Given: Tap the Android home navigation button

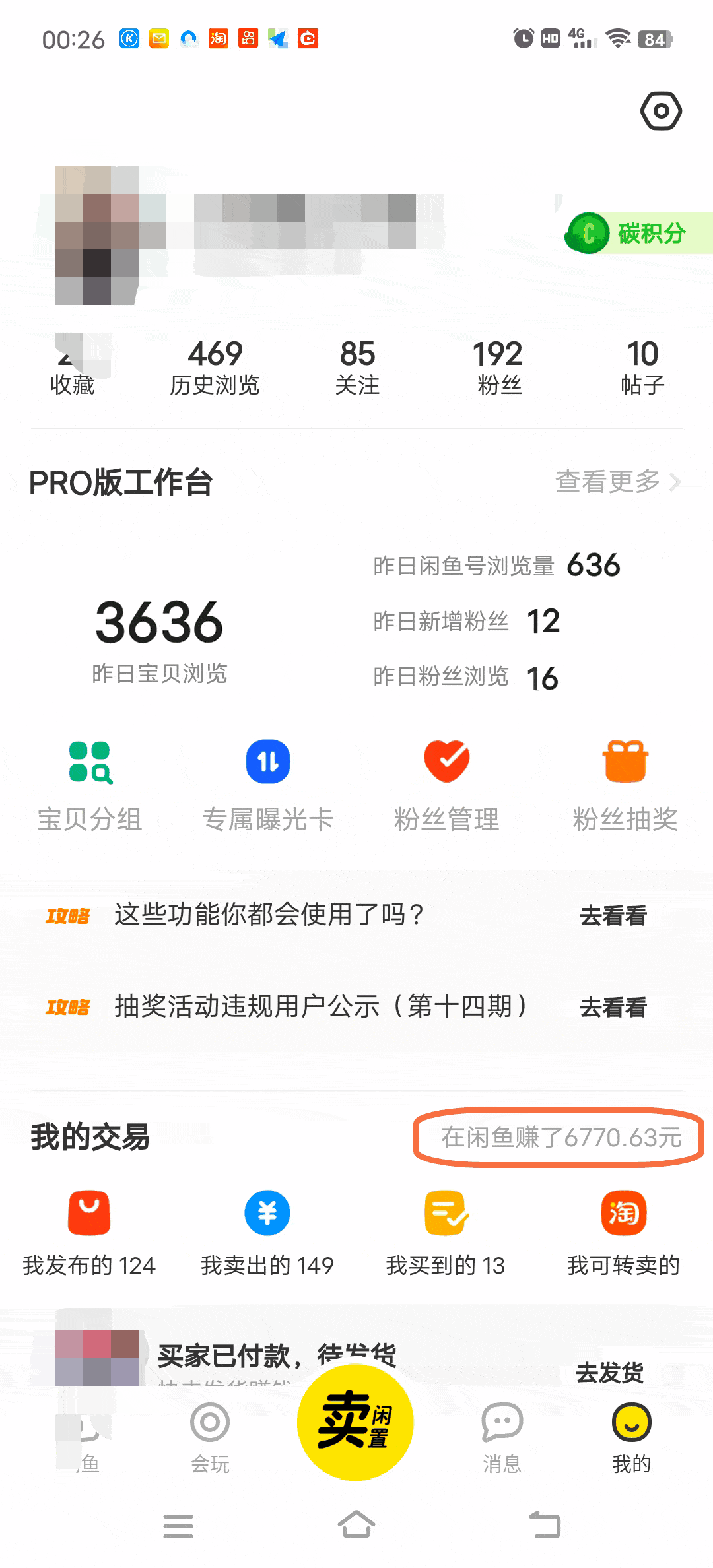Looking at the screenshot, I should [x=356, y=1526].
